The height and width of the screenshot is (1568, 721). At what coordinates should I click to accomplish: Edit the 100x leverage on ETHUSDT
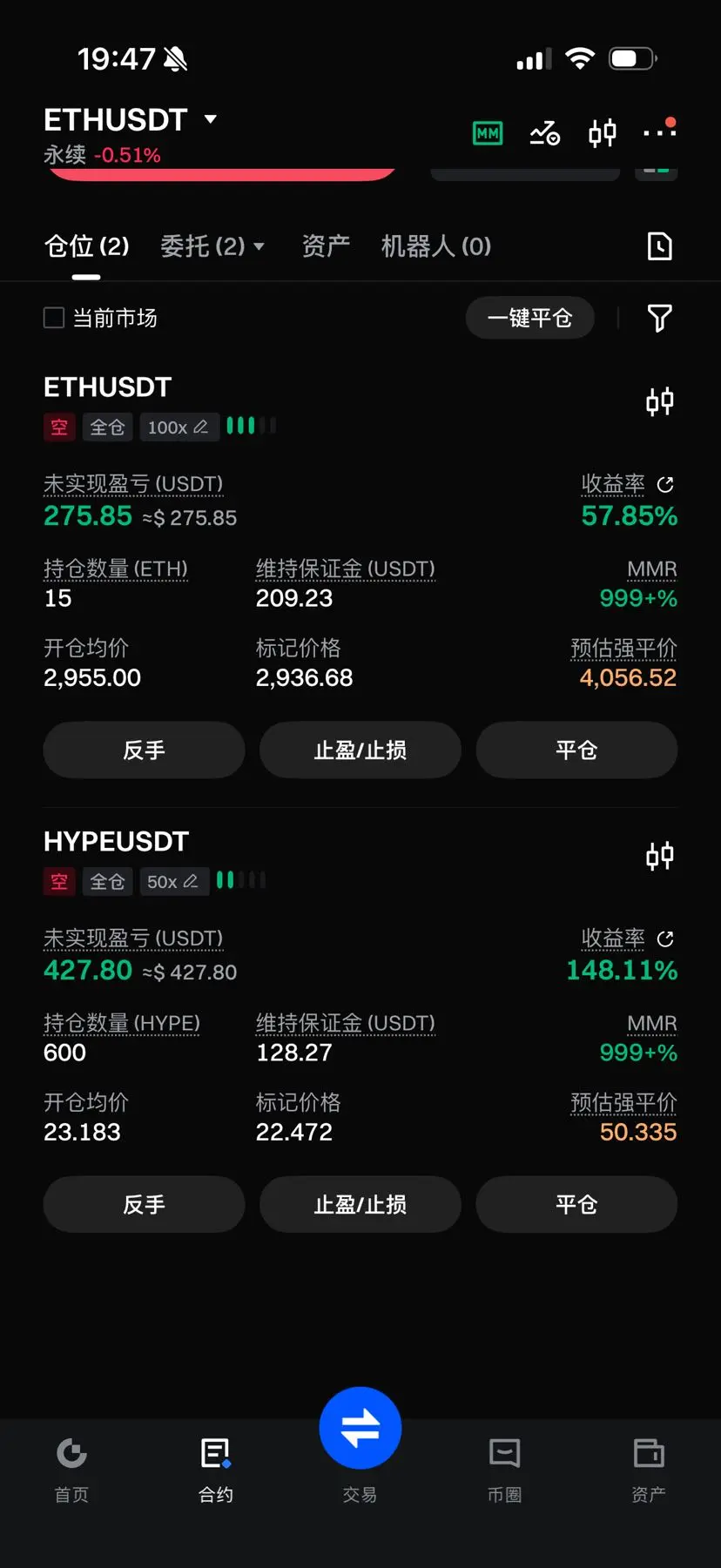pos(179,427)
